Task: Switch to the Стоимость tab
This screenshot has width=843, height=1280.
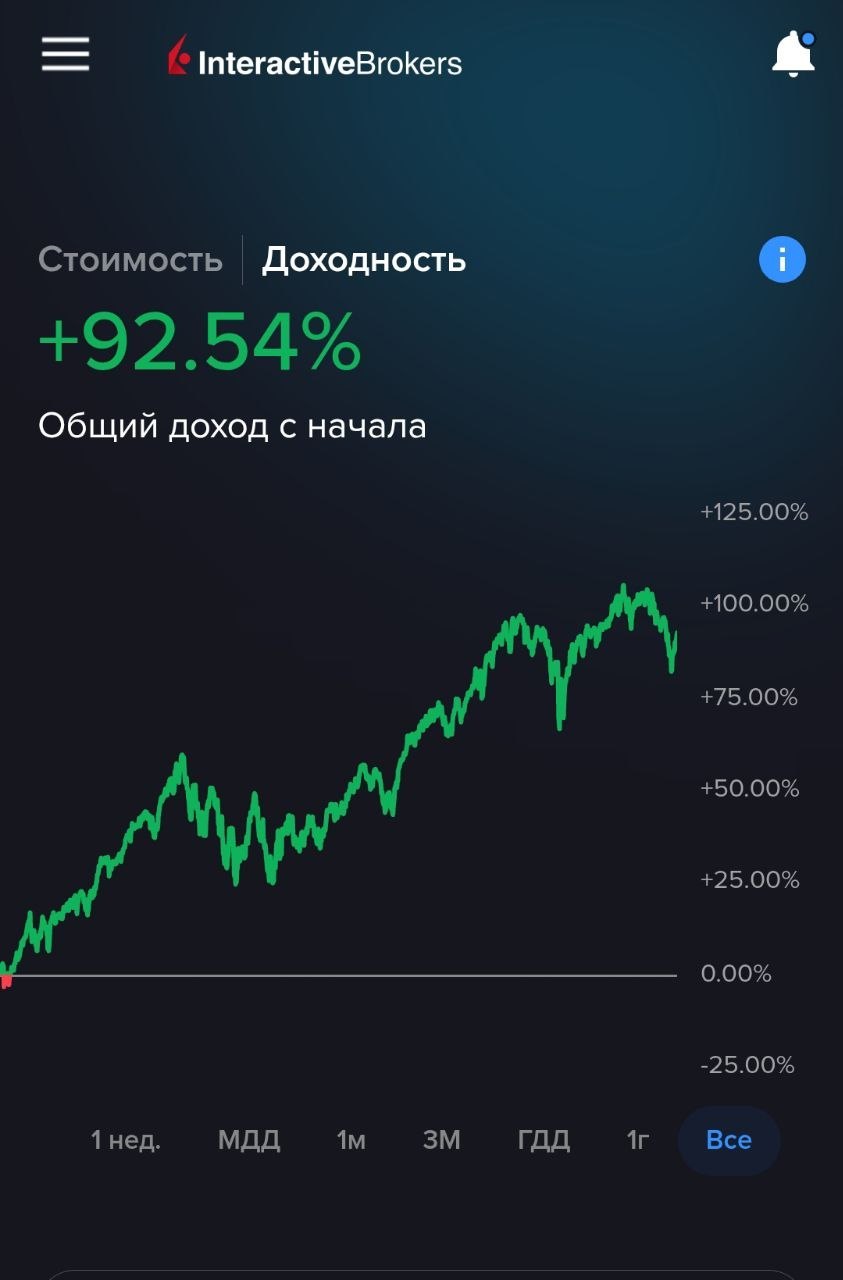Action: coord(130,260)
